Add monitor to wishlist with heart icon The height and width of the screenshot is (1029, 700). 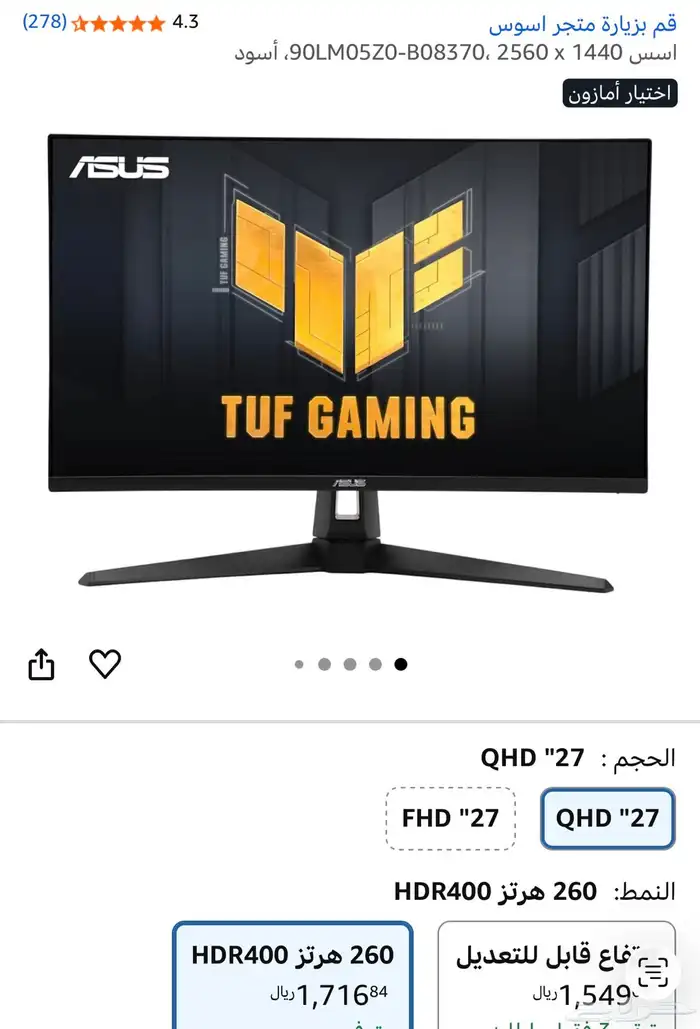105,663
